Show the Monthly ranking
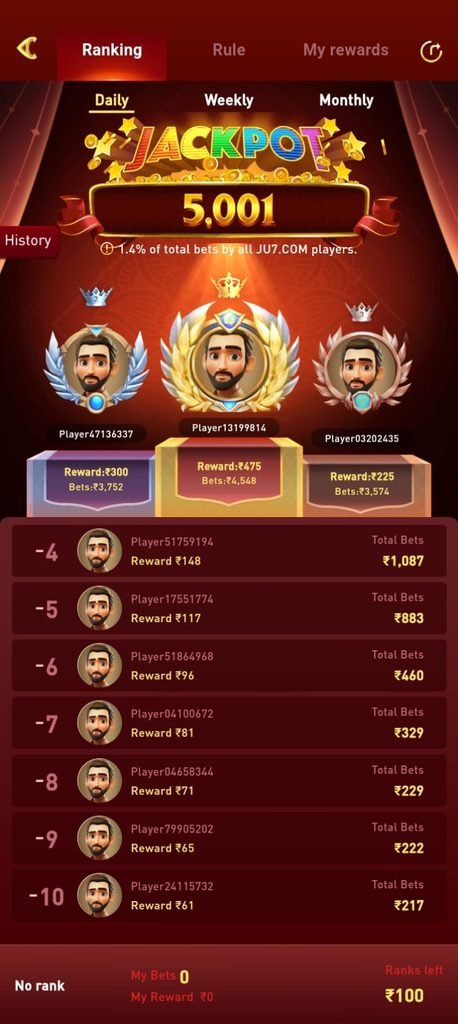This screenshot has width=458, height=1024. point(346,100)
